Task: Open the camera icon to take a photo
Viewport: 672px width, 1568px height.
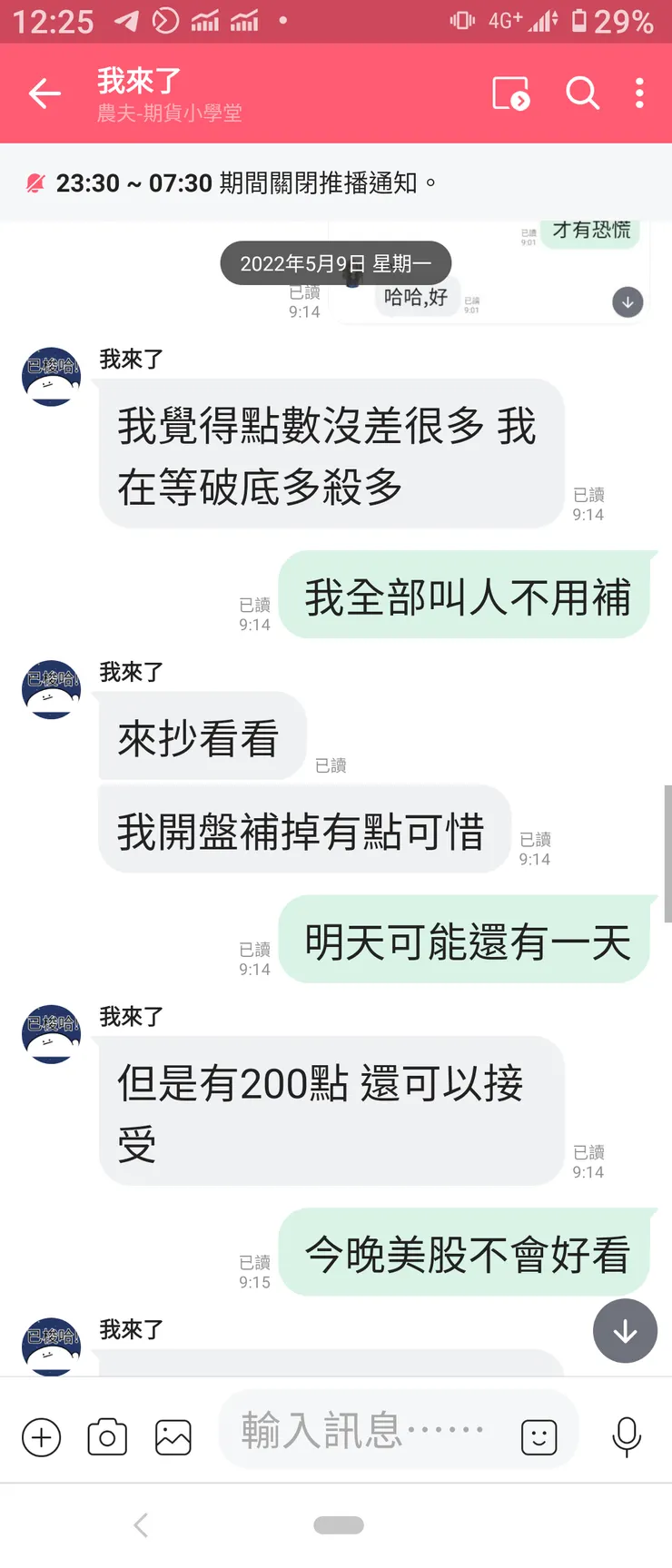Action: 106,1437
